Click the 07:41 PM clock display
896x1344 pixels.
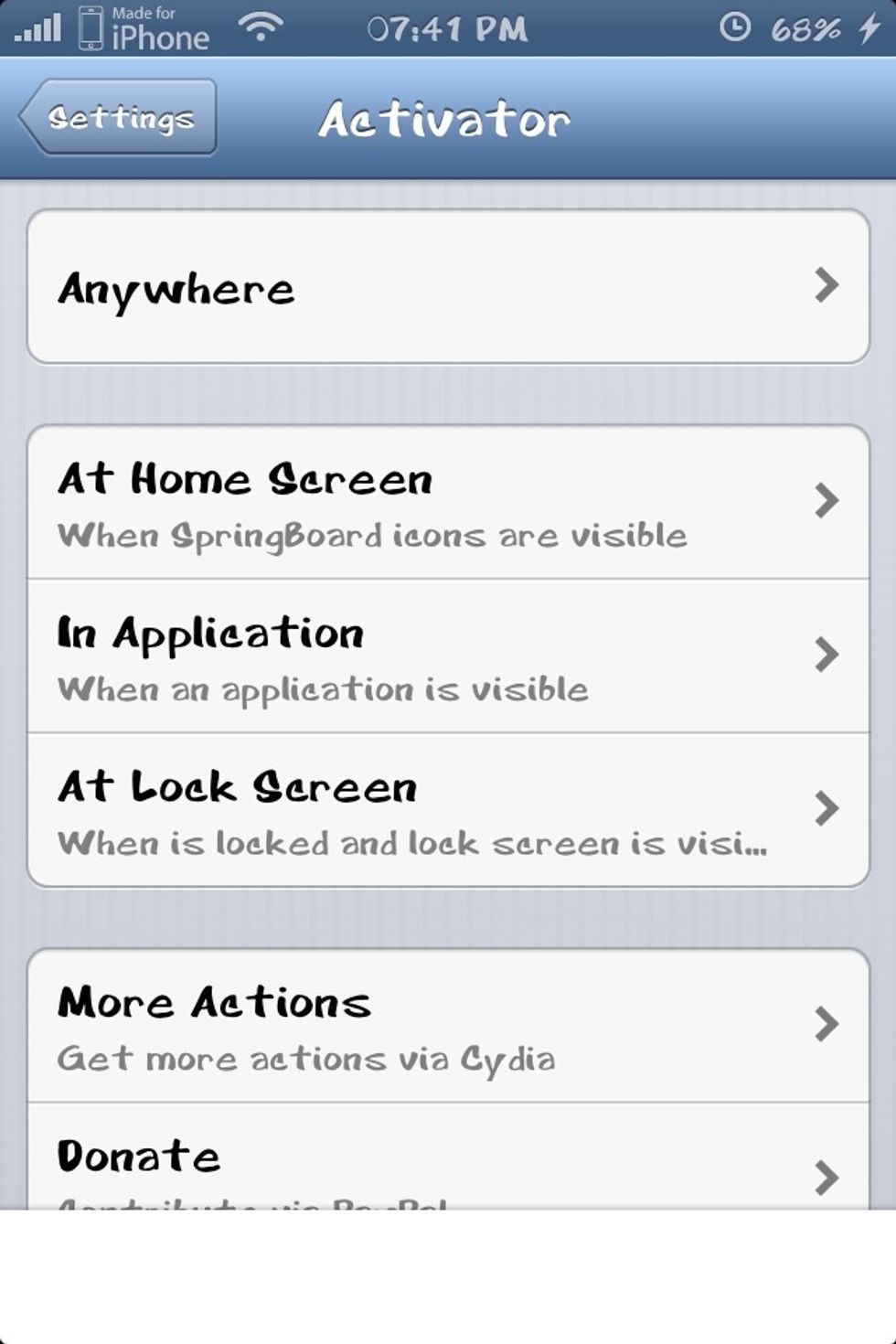coord(448,27)
